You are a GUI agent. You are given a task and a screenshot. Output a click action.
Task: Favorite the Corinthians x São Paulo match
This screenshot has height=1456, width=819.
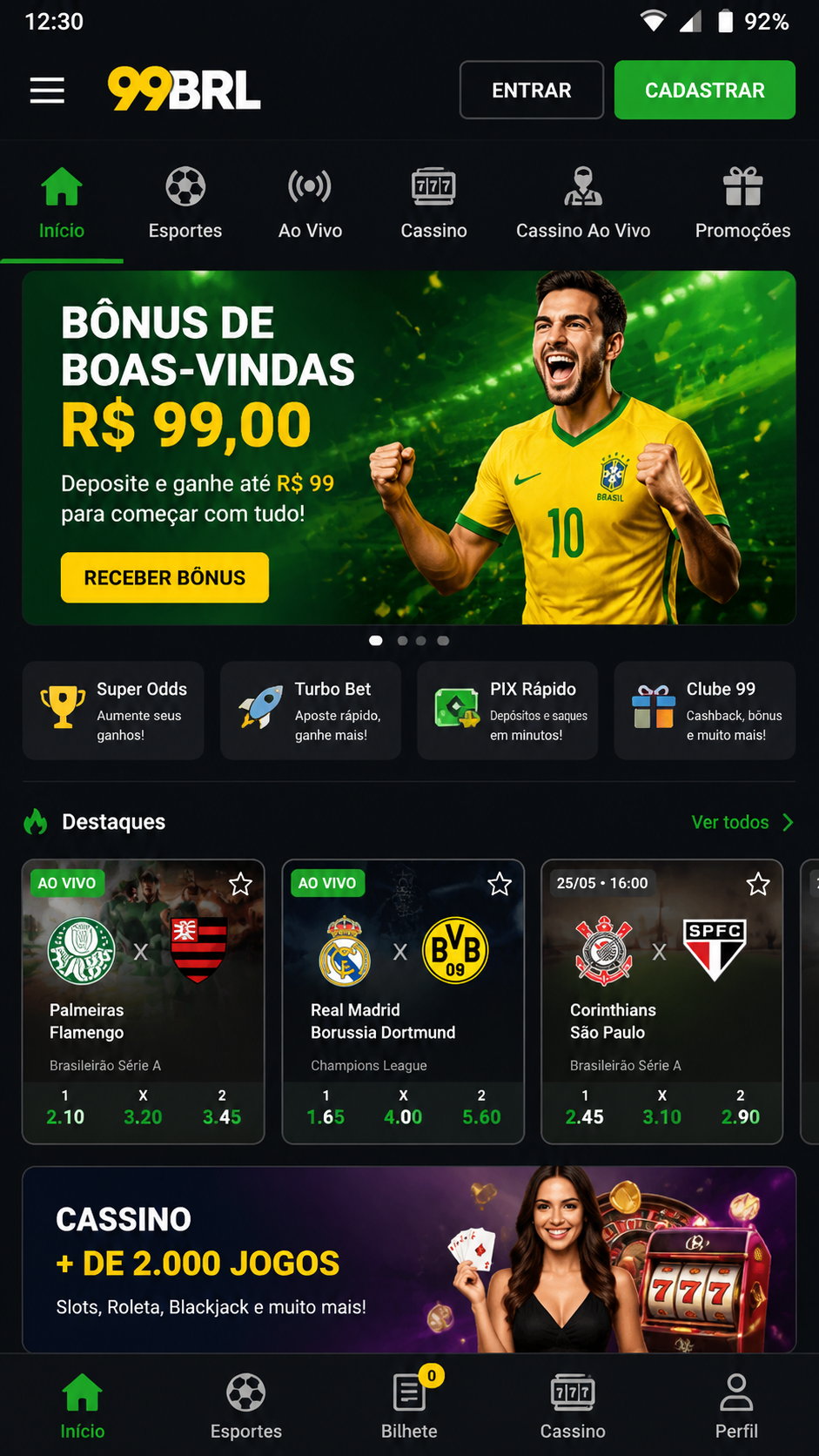pos(758,885)
